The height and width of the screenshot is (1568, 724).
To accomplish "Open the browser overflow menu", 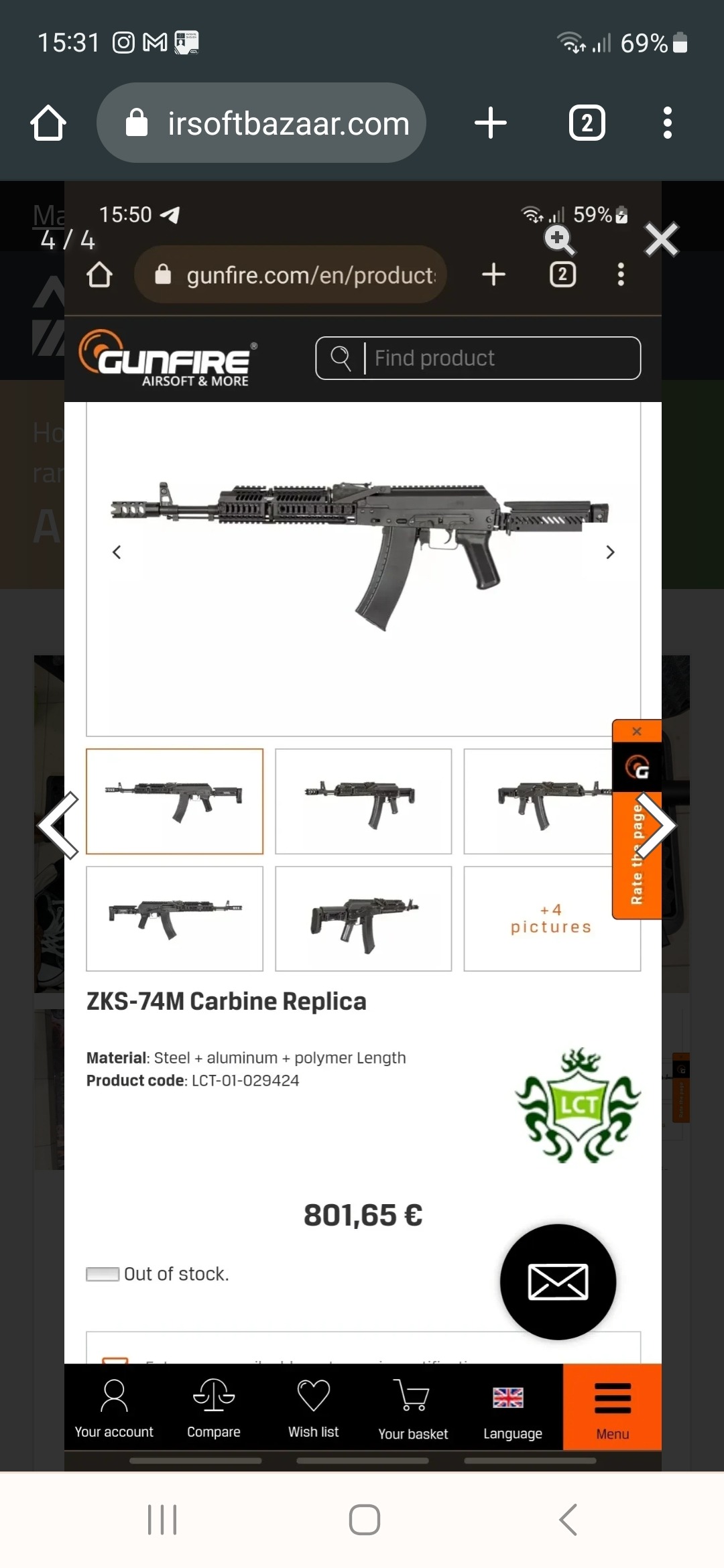I will pos(667,123).
